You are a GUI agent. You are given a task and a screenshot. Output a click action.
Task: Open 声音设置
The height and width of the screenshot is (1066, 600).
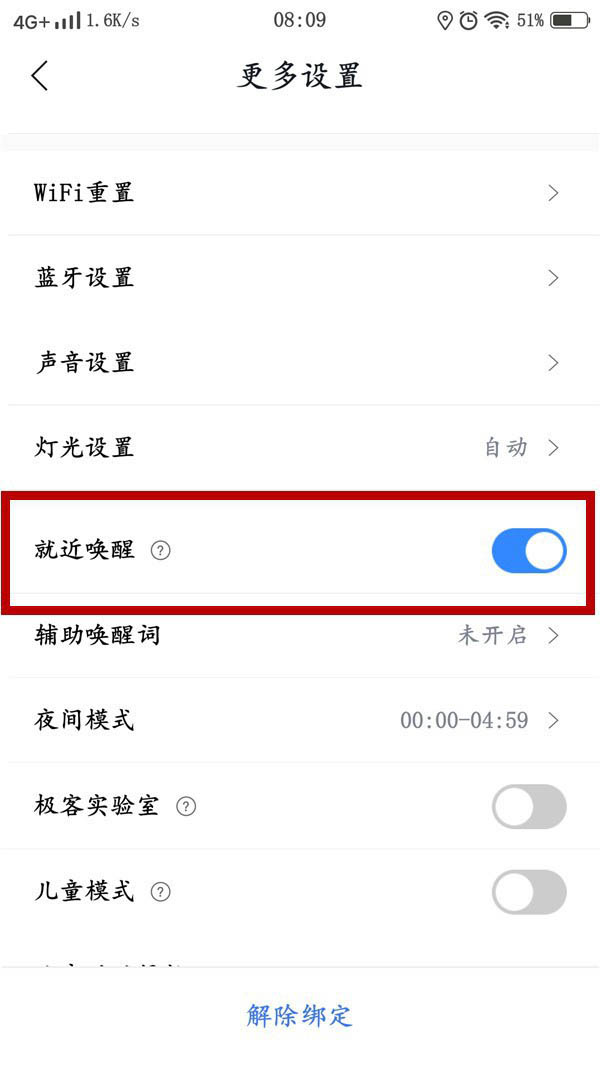(x=300, y=363)
